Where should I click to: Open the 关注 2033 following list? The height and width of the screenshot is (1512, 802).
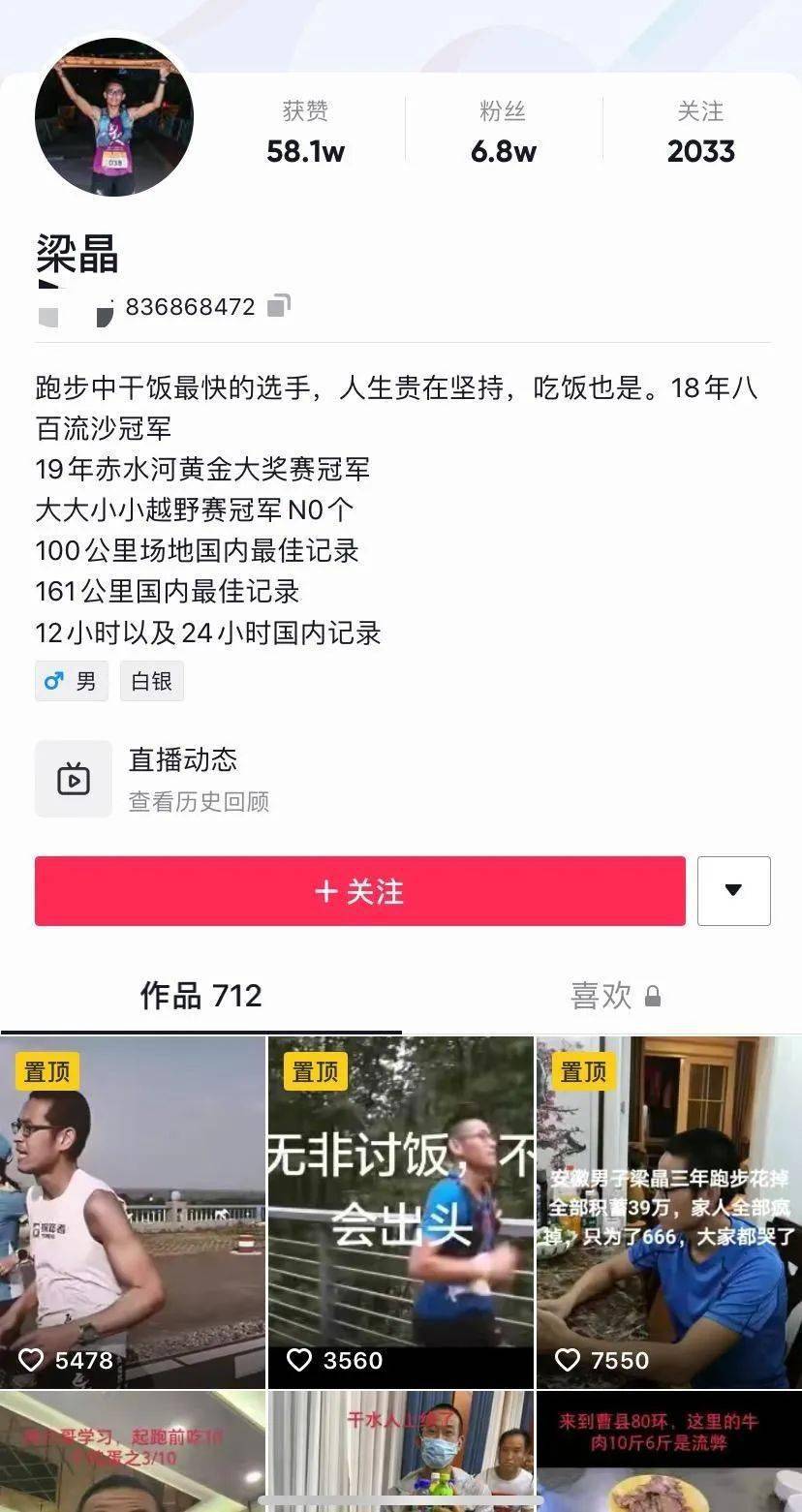coord(700,133)
